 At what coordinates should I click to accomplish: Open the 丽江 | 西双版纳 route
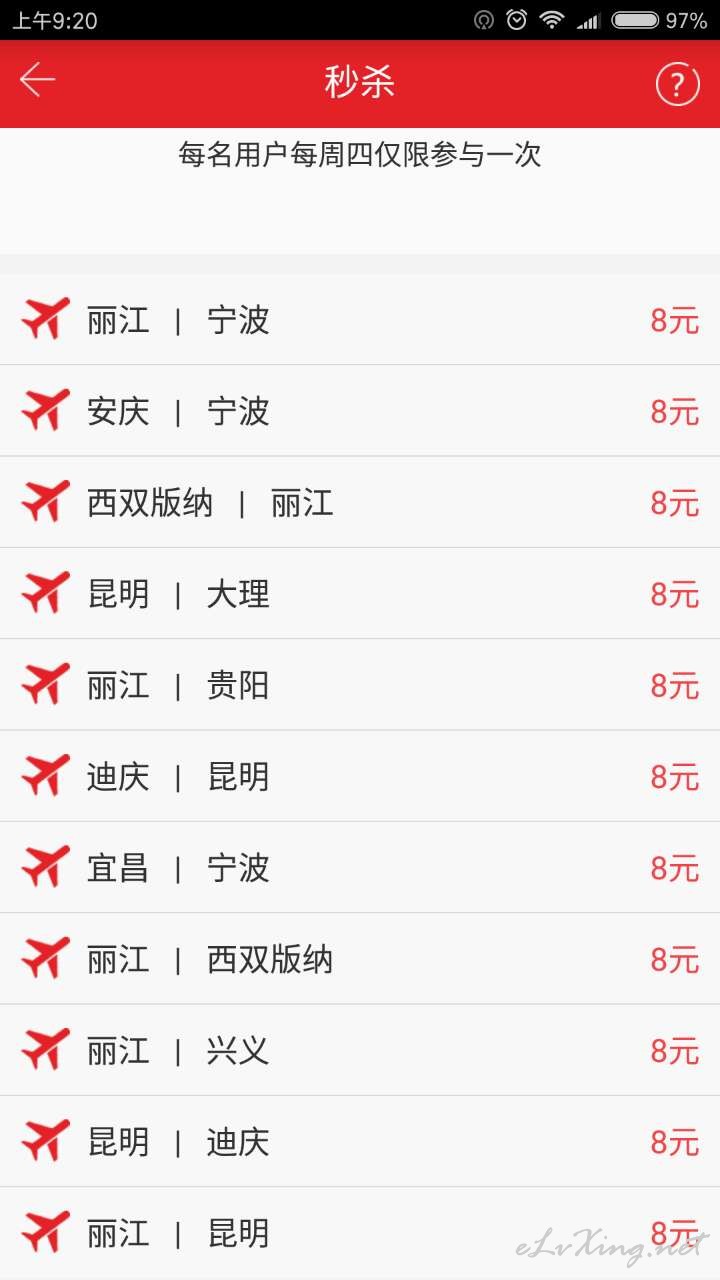tap(360, 959)
